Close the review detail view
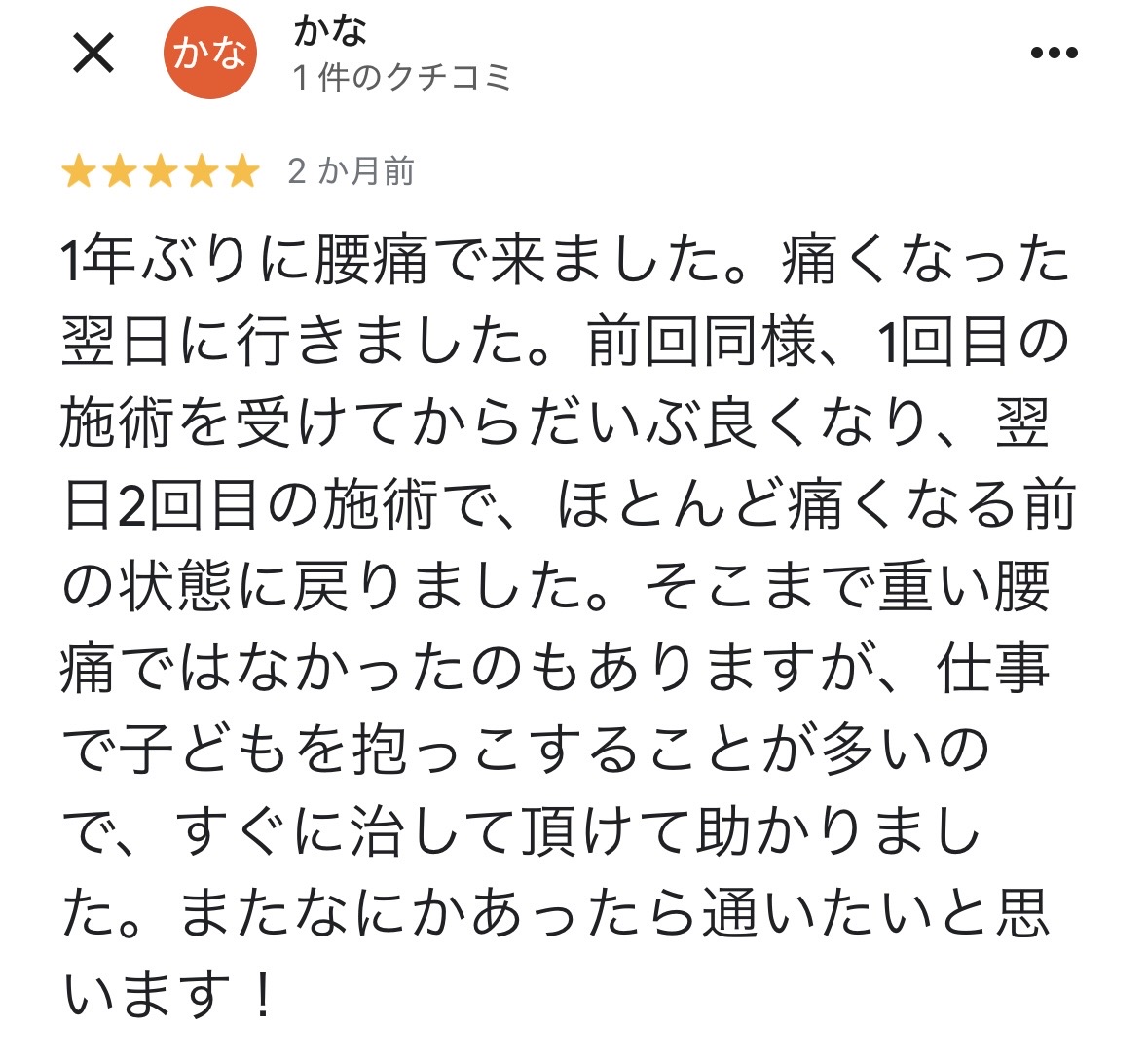1148x1064 pixels. point(94,53)
